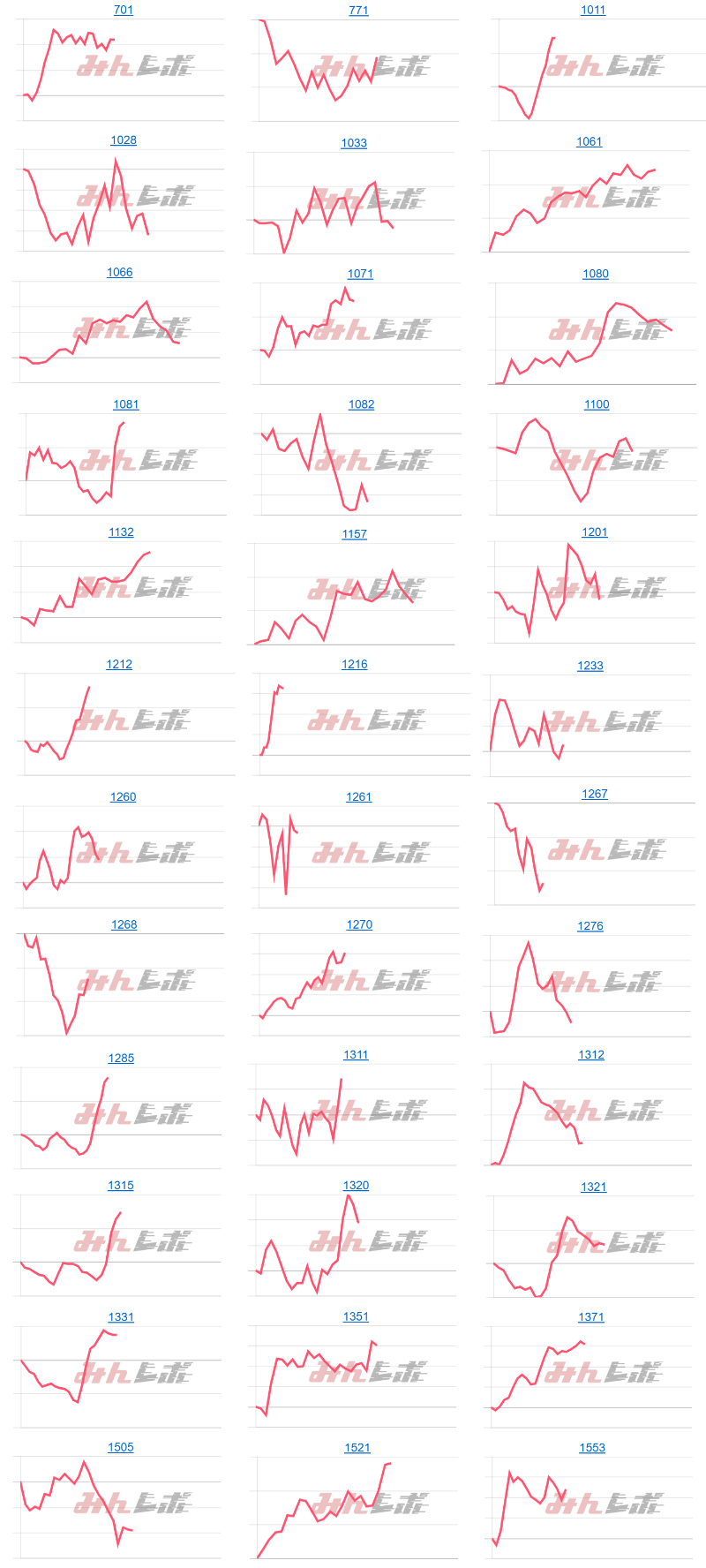Image resolution: width=706 pixels, height=1568 pixels.
Task: Open the 1216 link
Action: [x=355, y=664]
